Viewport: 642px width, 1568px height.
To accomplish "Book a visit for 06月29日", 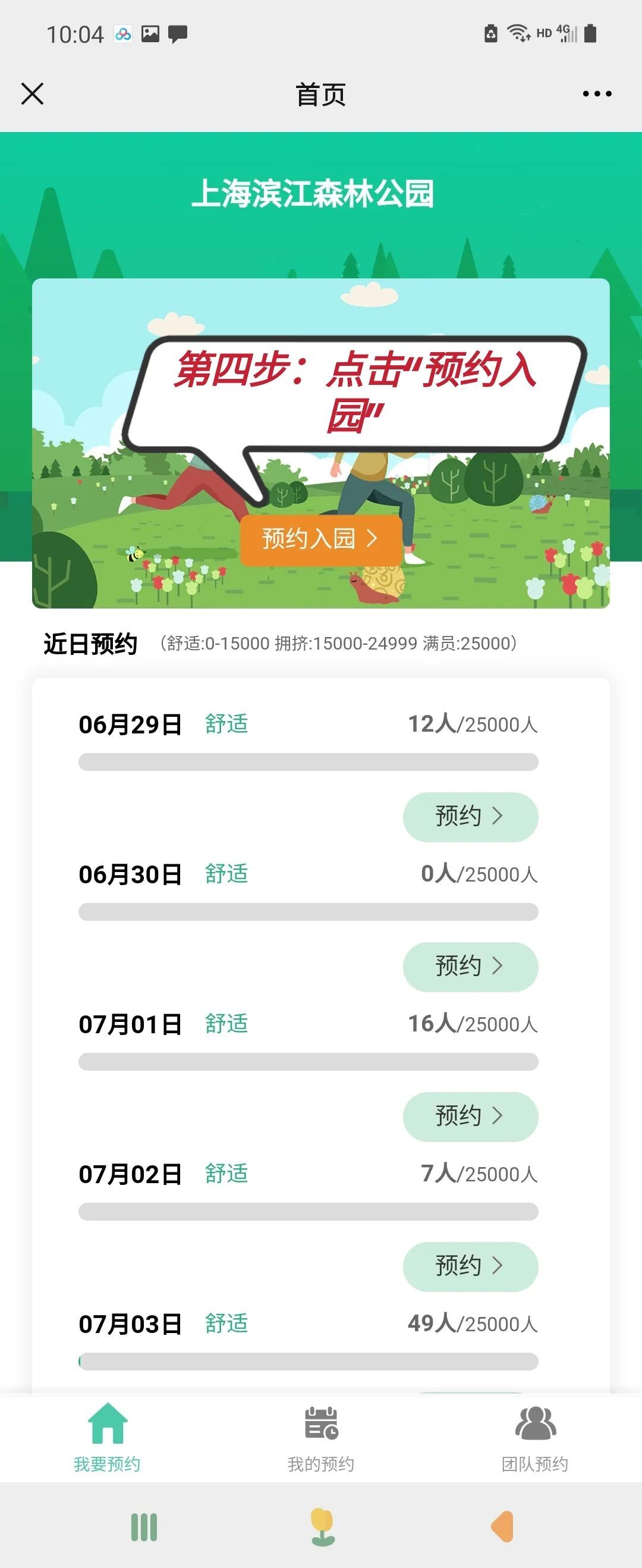I will click(470, 816).
